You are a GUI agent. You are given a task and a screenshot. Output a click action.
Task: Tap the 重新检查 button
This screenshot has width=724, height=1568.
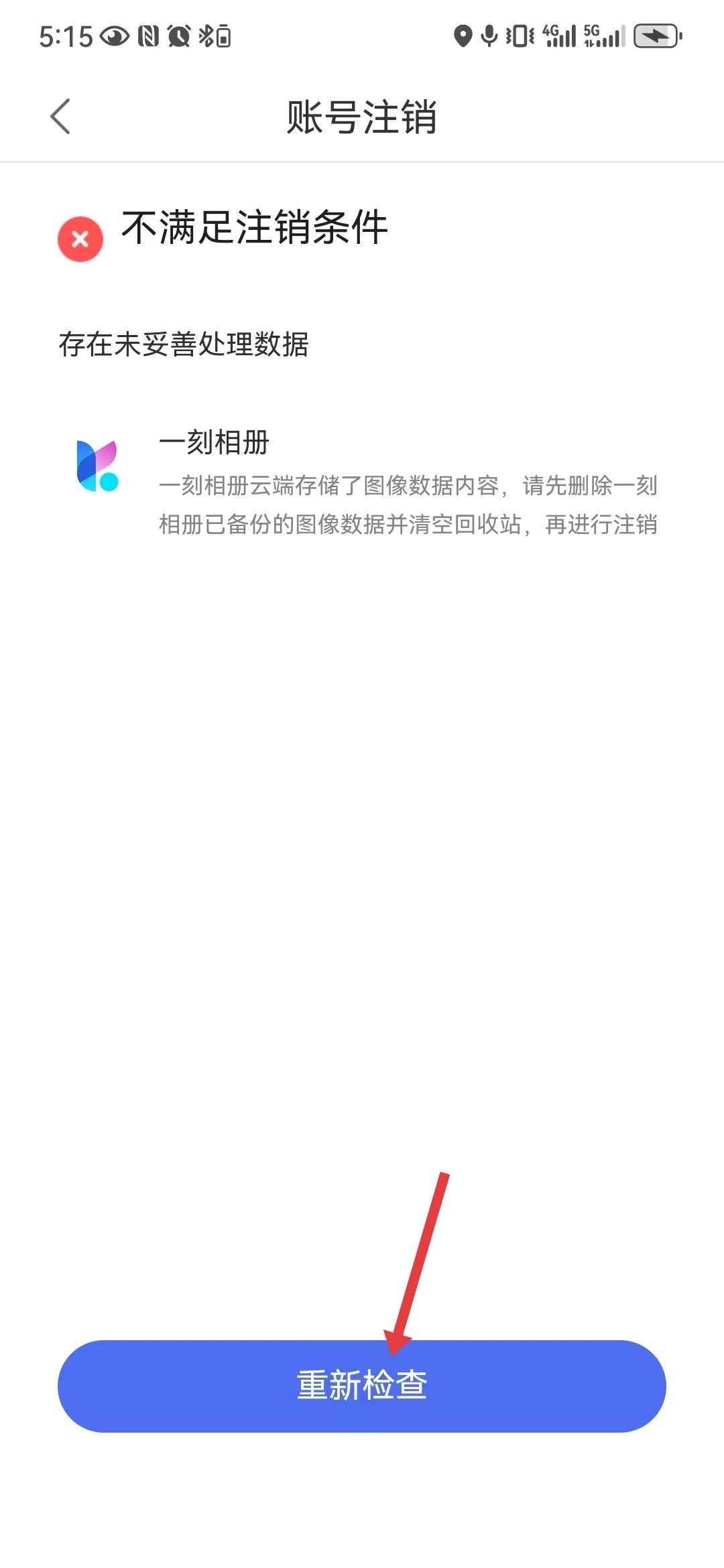[x=362, y=1386]
